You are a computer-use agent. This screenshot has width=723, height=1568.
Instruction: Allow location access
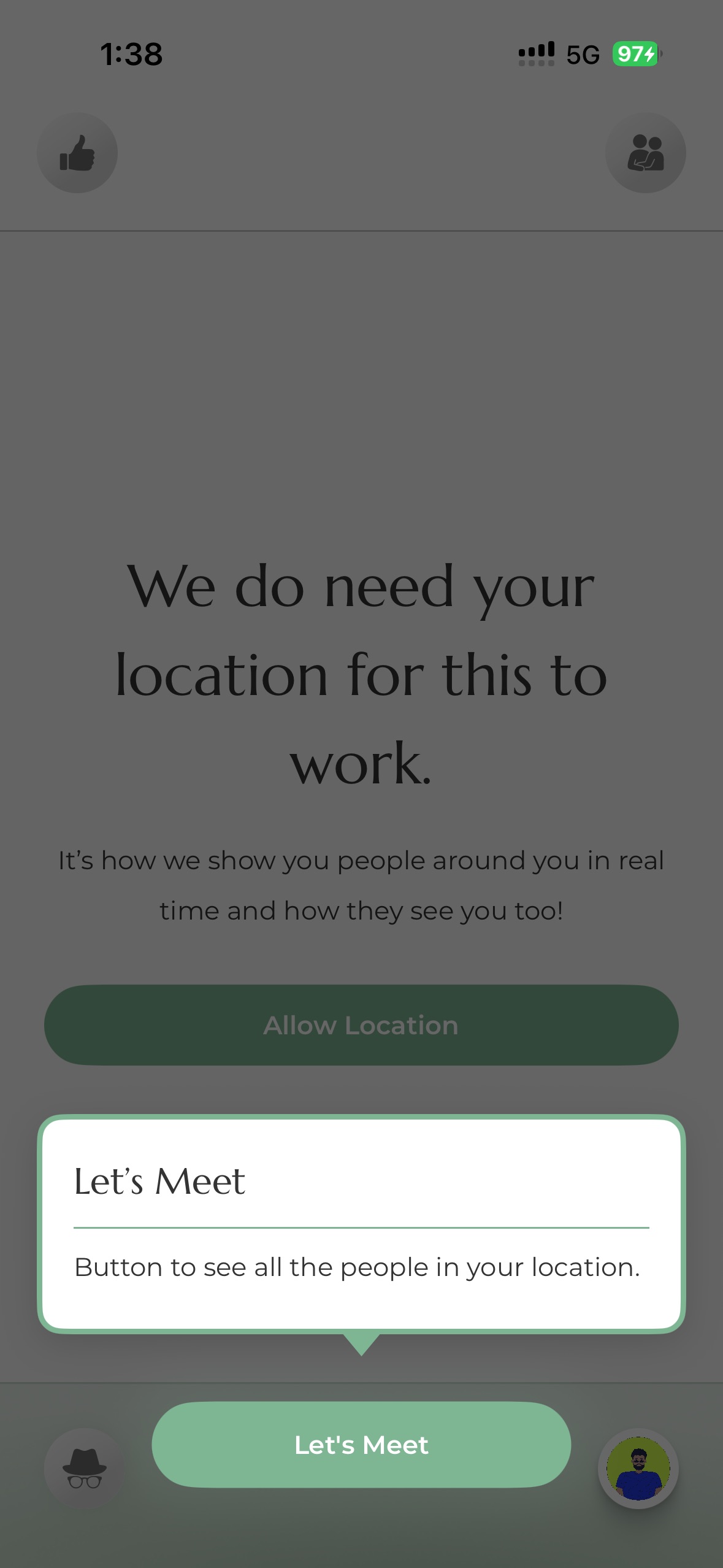click(x=361, y=1025)
